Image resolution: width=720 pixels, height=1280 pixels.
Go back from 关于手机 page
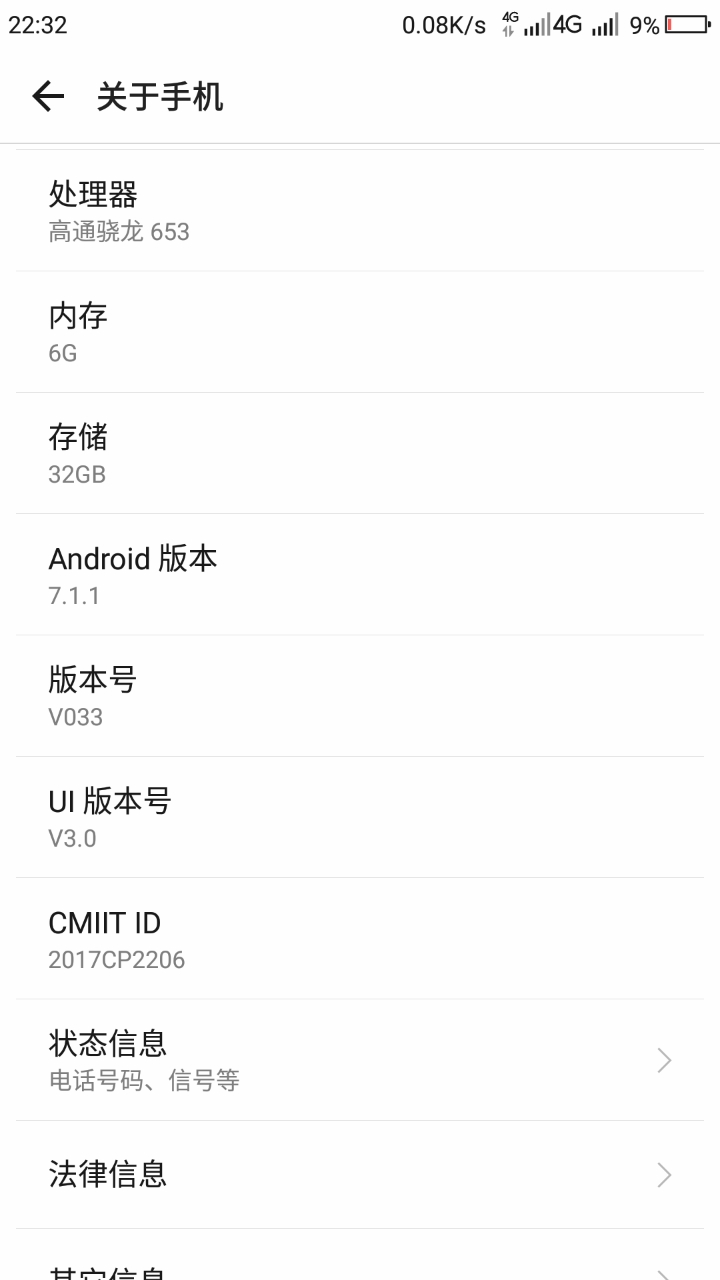coord(47,97)
